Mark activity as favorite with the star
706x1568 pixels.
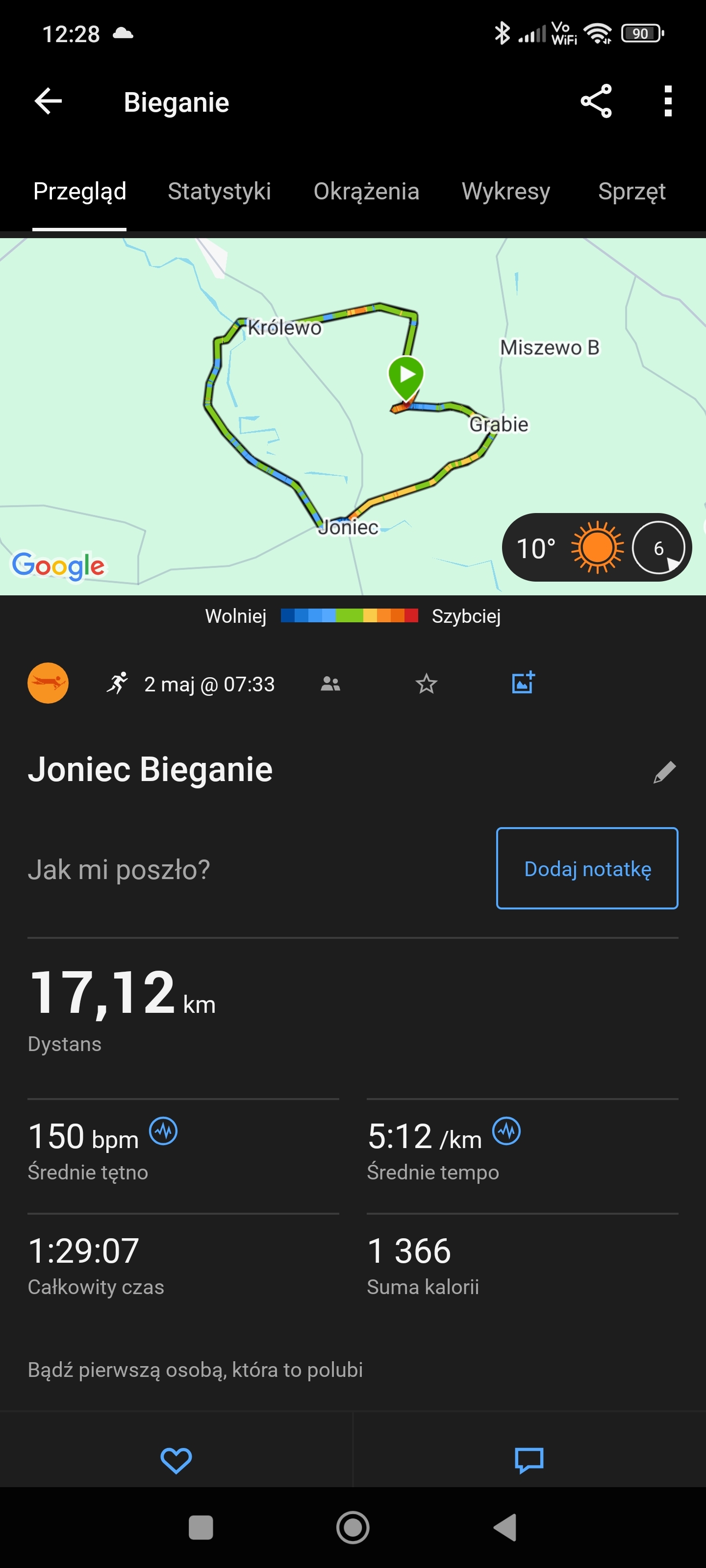pyautogui.click(x=427, y=684)
